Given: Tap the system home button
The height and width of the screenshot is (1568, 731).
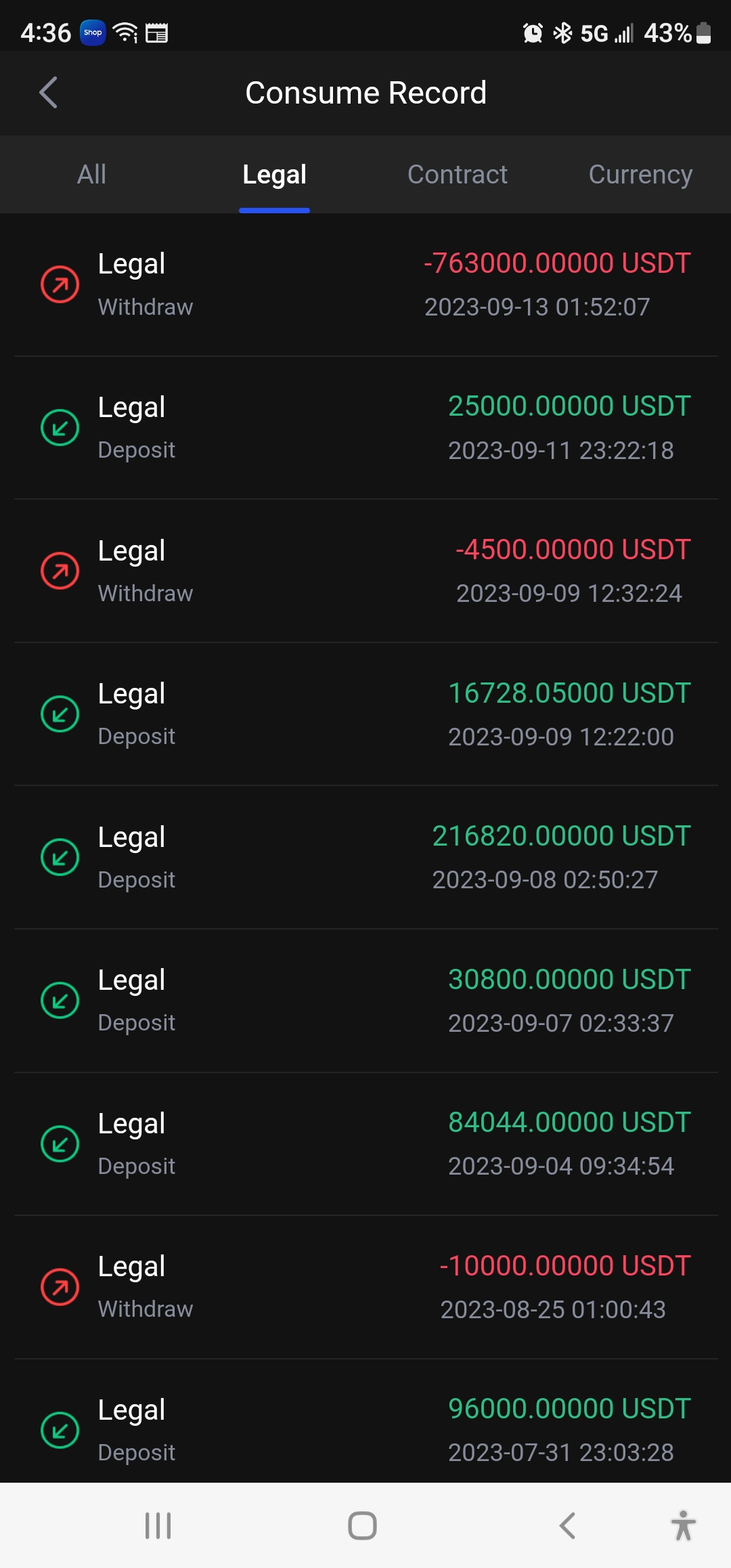Looking at the screenshot, I should (x=362, y=1525).
